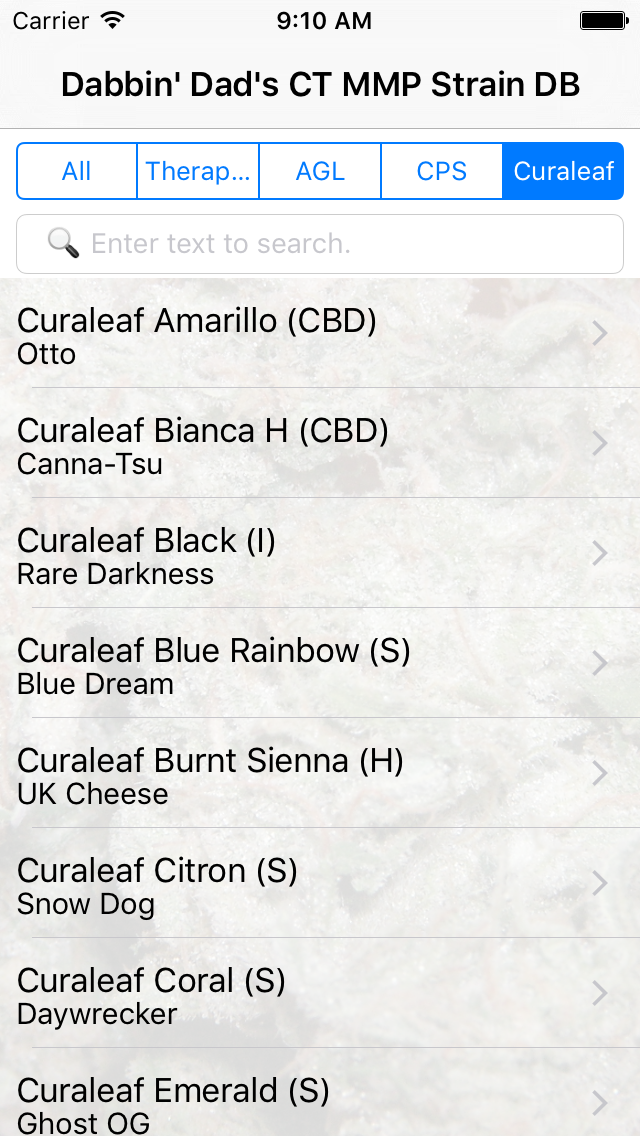Open Curaleaf Blue Rainbow (S) entry
Viewport: 640px width, 1136px height.
tap(320, 664)
